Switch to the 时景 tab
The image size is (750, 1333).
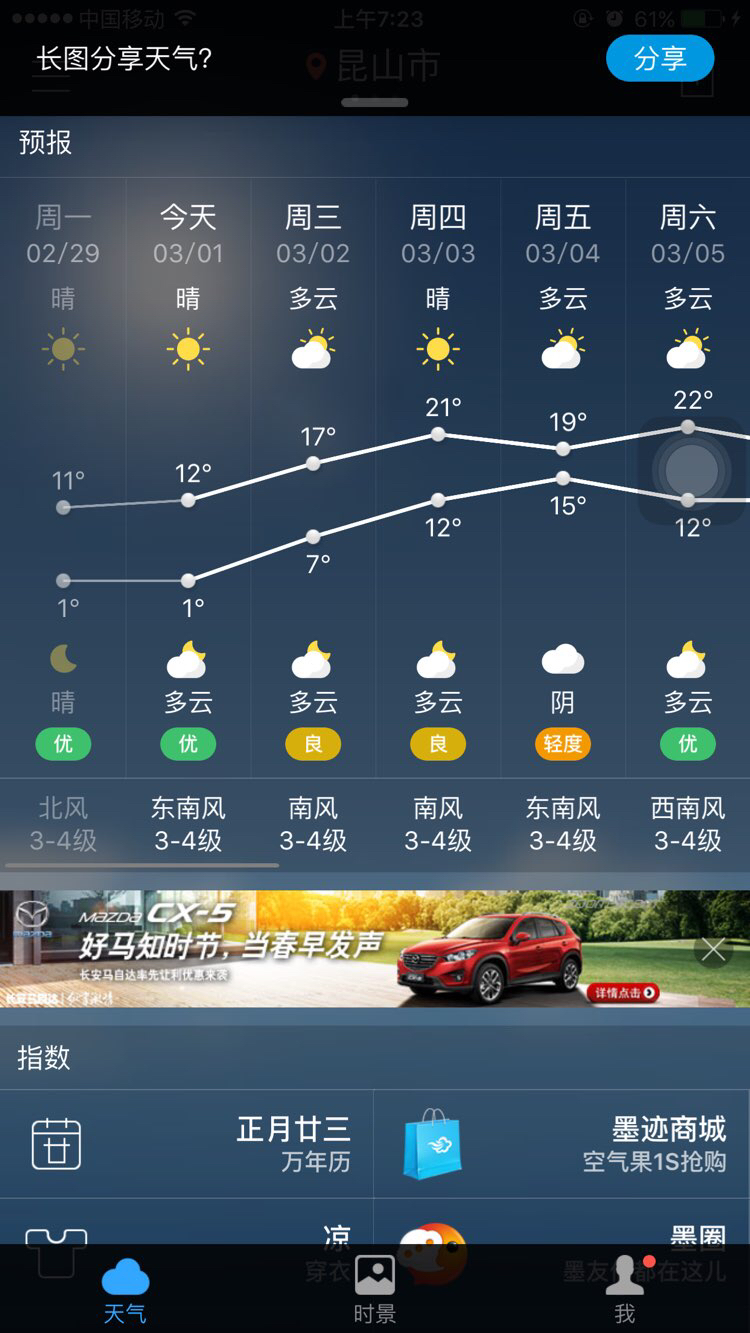coord(375,1289)
